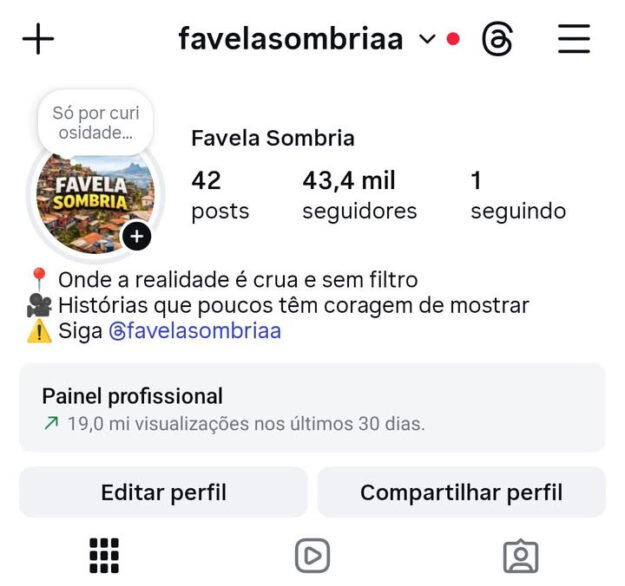Open the Painel profissional card

coord(312,408)
